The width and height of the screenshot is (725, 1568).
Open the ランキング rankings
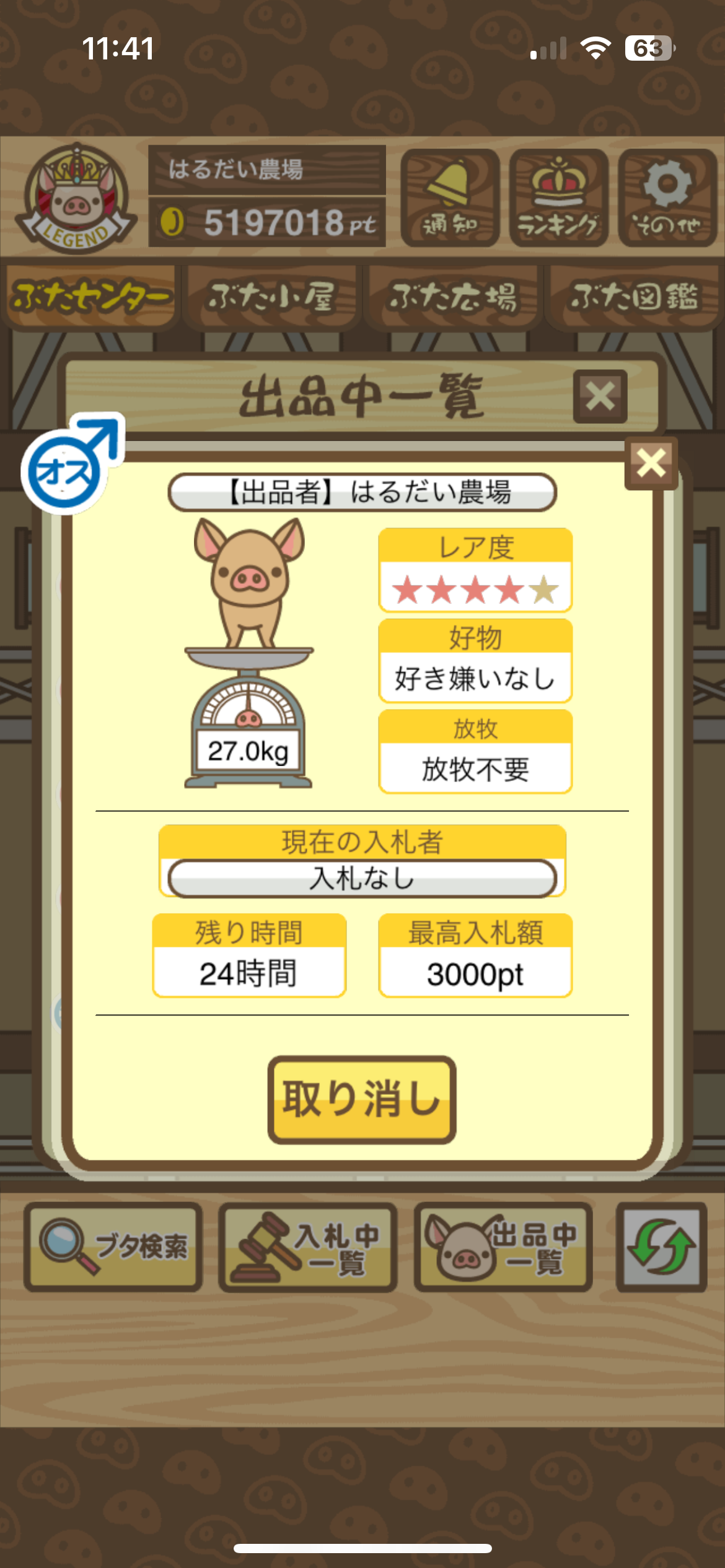(558, 198)
